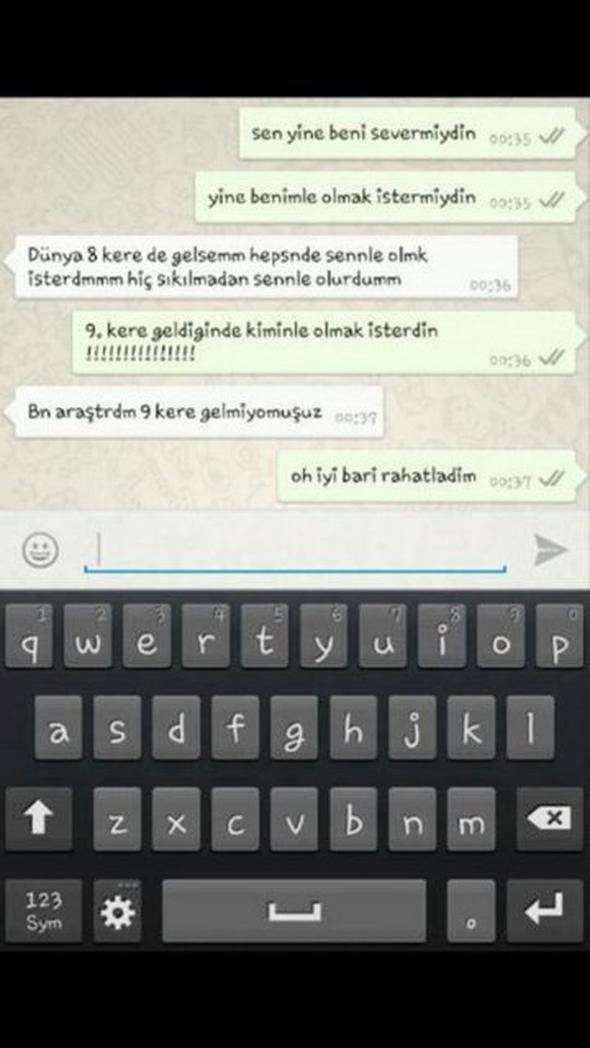The height and width of the screenshot is (1048, 590).
Task: Hit the backspace key
Action: coord(549,818)
